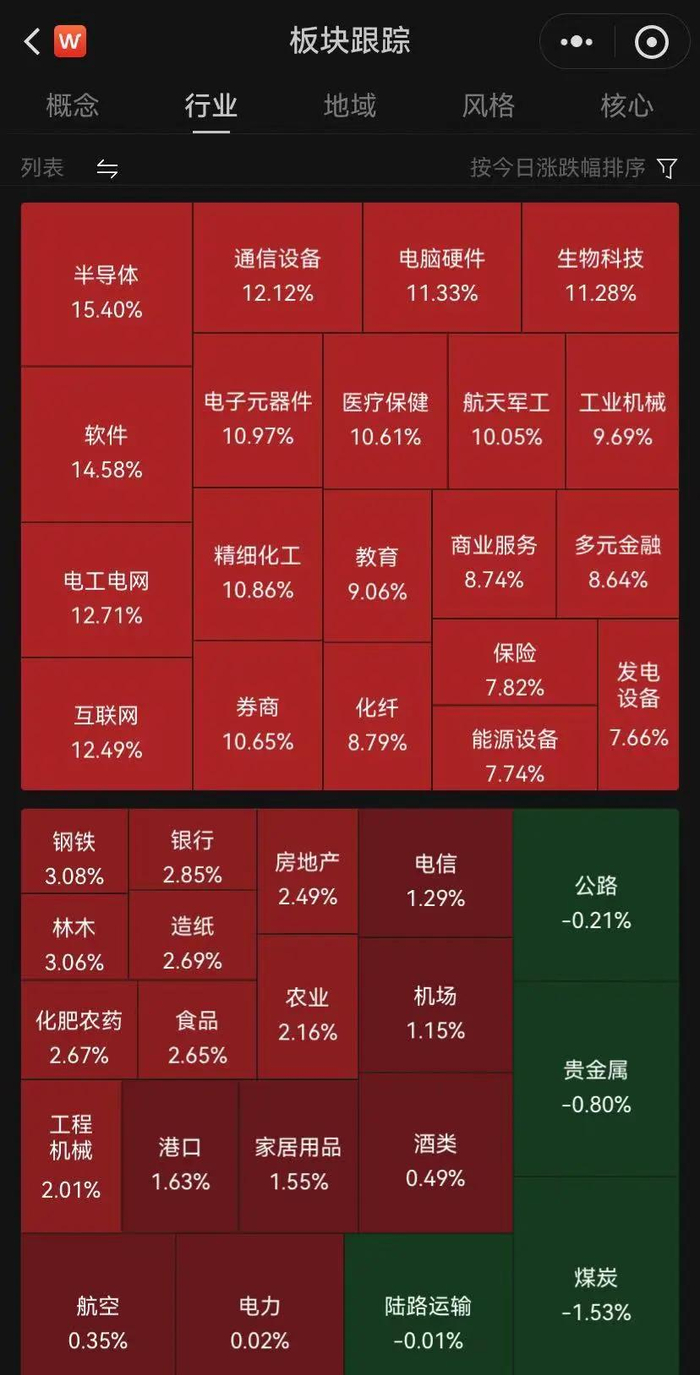Screen dimensions: 700x1375
Task: Go back with the top-left arrow
Action: tap(32, 42)
